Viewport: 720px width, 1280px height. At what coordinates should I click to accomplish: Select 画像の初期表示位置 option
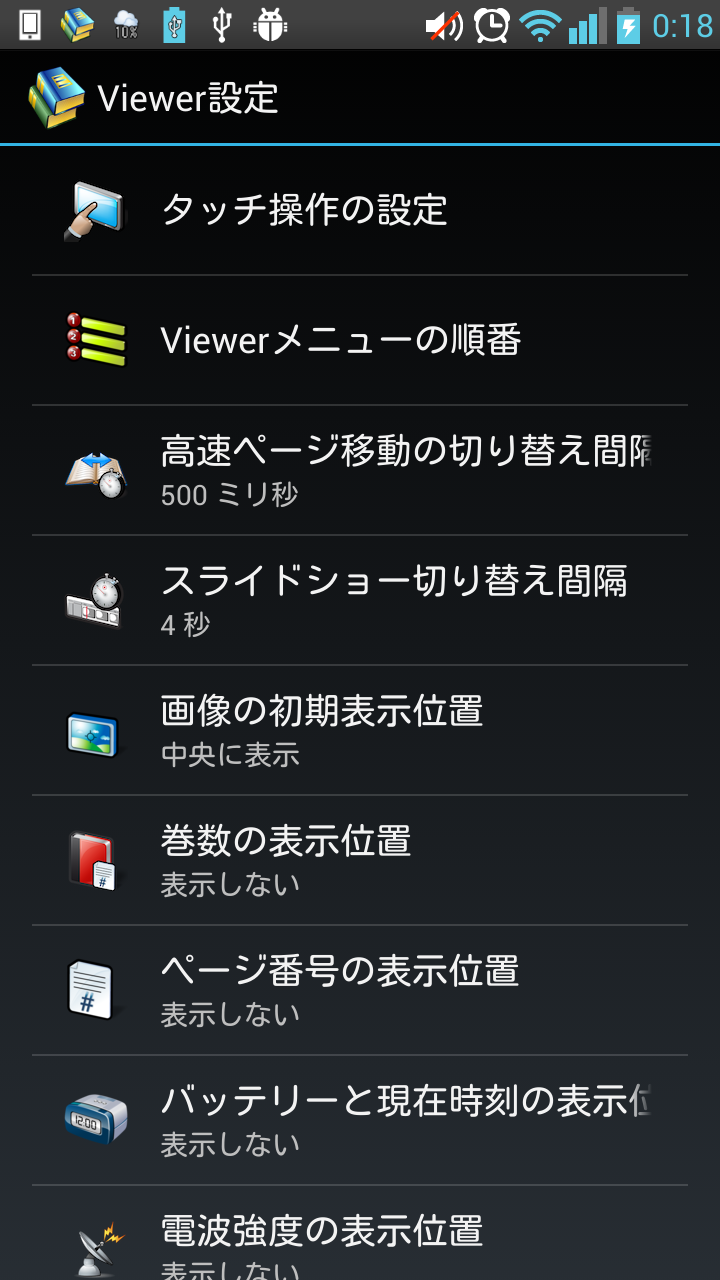pyautogui.click(x=360, y=730)
